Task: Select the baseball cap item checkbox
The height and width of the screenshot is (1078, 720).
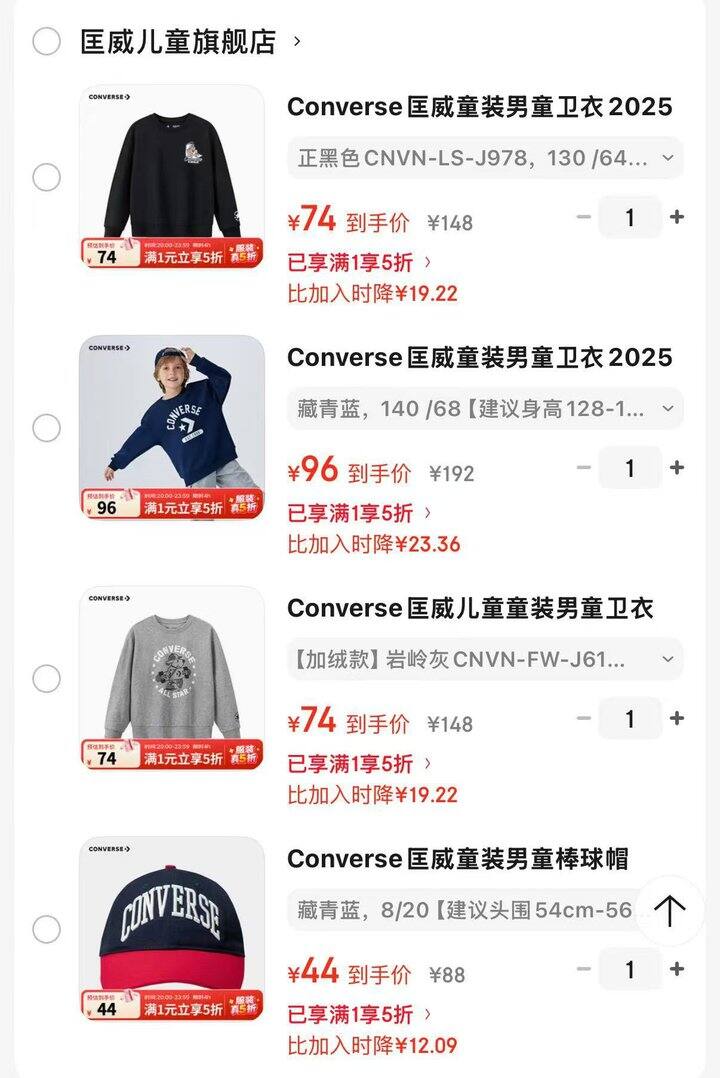Action: coord(46,929)
